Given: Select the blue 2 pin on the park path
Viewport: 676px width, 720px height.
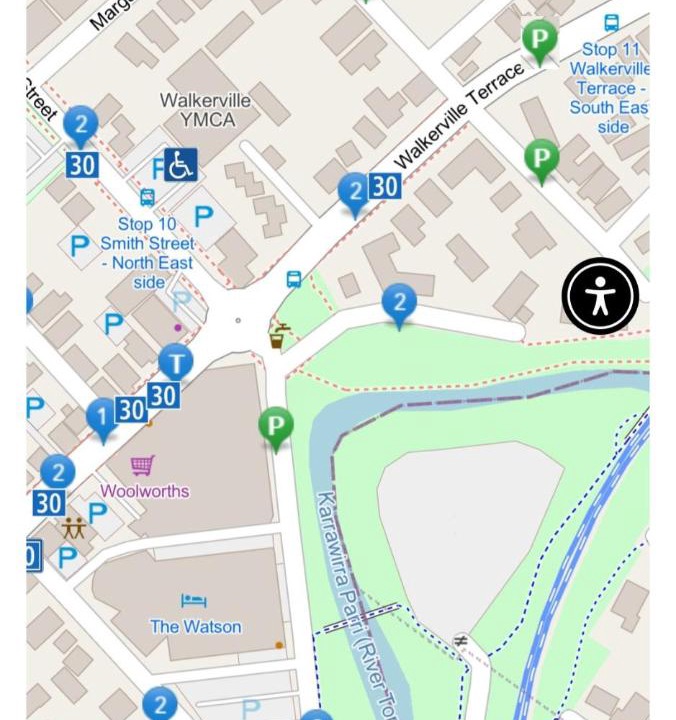Looking at the screenshot, I should pyautogui.click(x=399, y=304).
